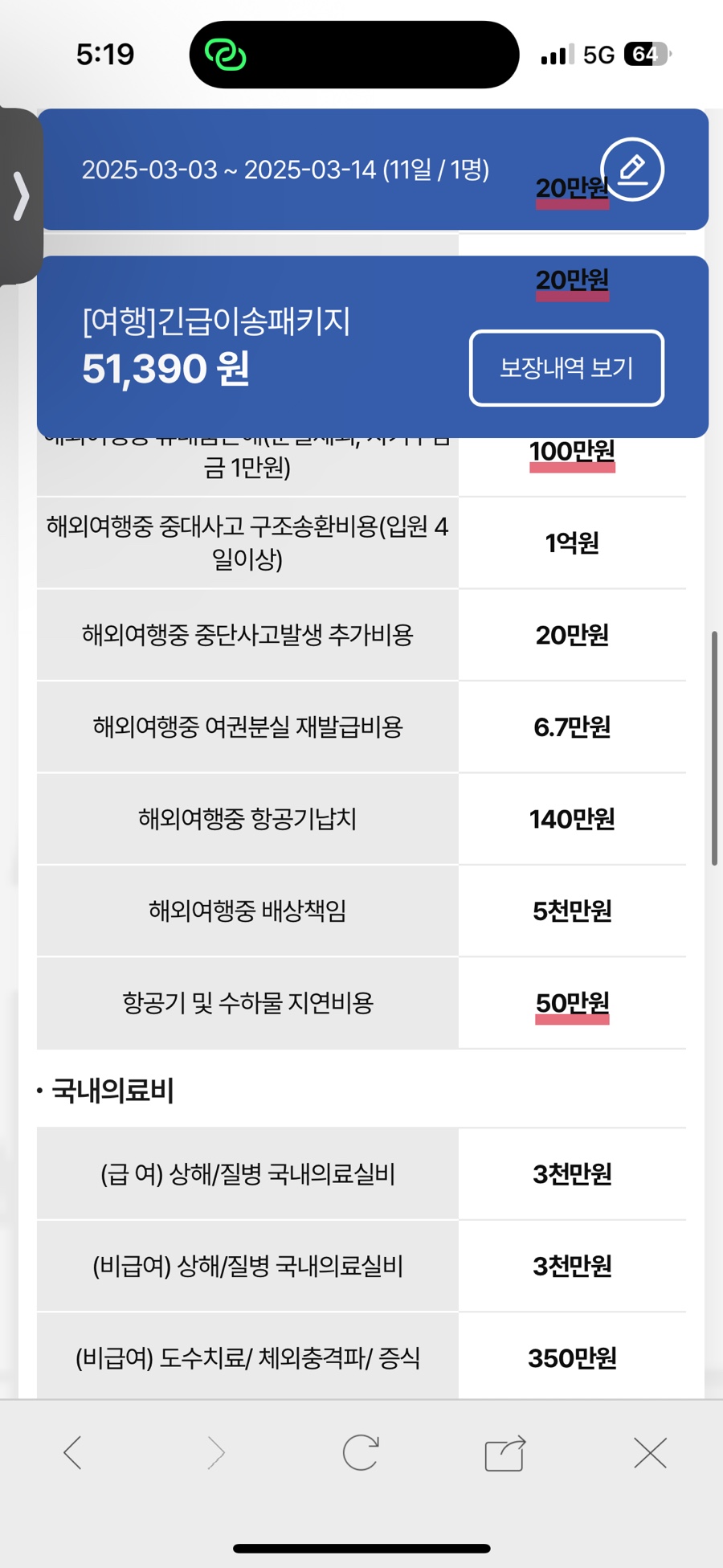Tap the edit pencil icon for travel dates
Screen dimensions: 723x1568
[632, 170]
